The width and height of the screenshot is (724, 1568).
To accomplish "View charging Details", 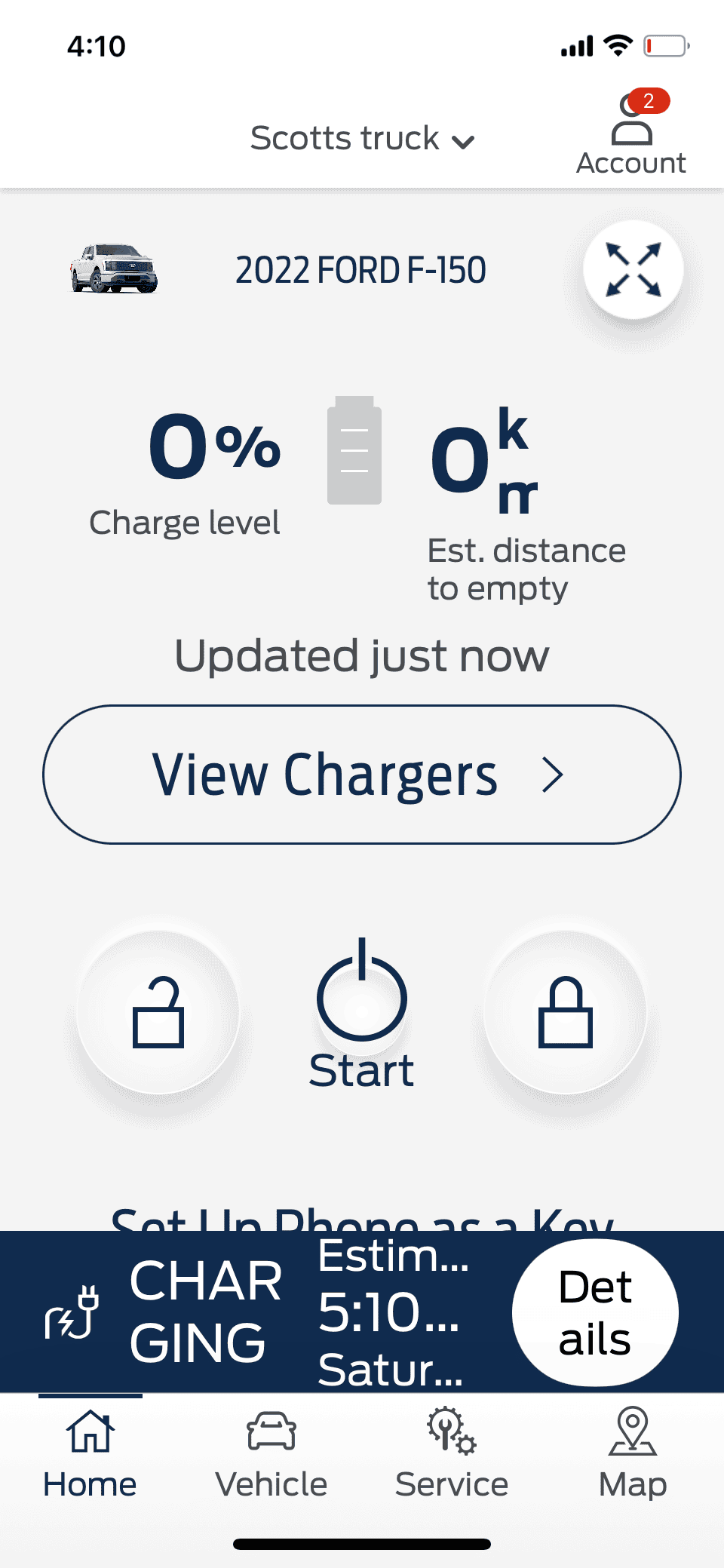I will coord(595,1312).
